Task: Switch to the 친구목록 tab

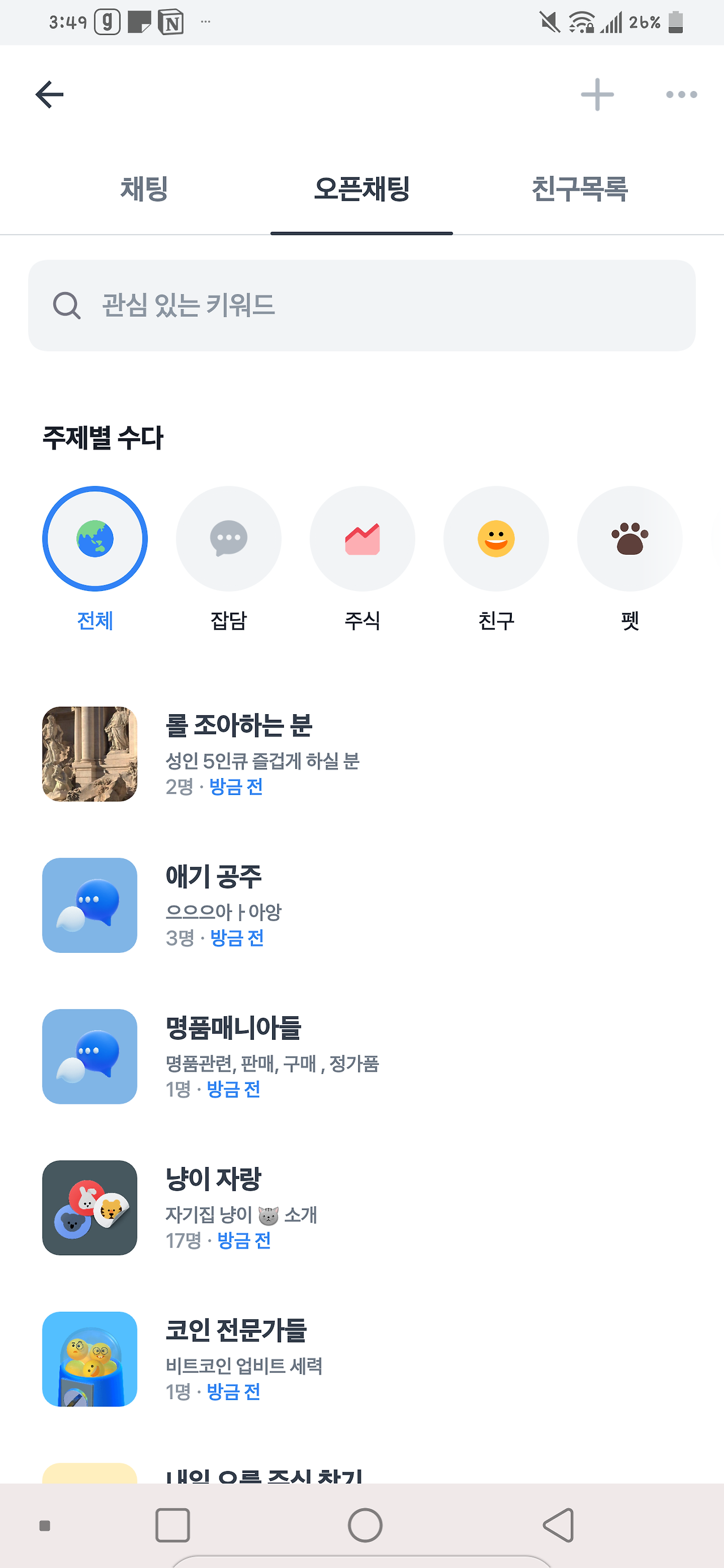Action: click(579, 189)
